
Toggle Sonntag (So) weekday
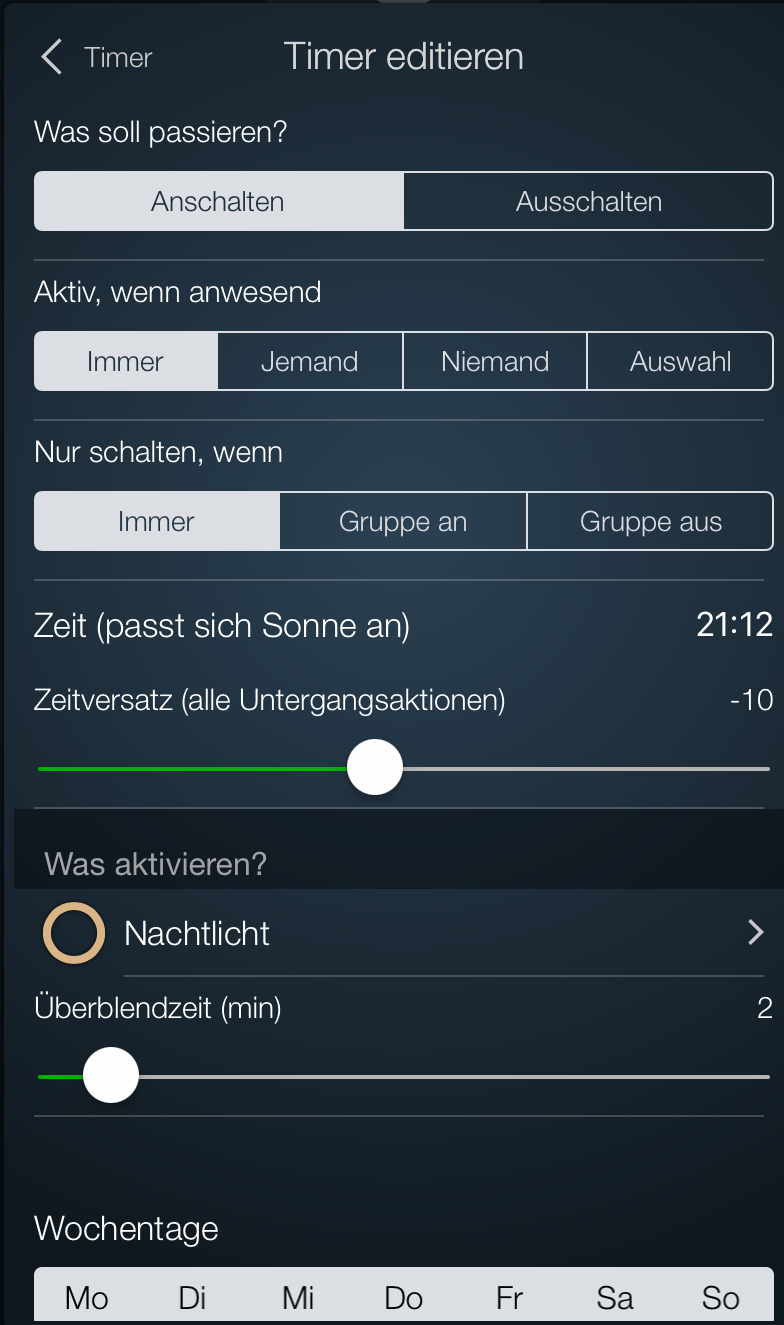point(720,1298)
